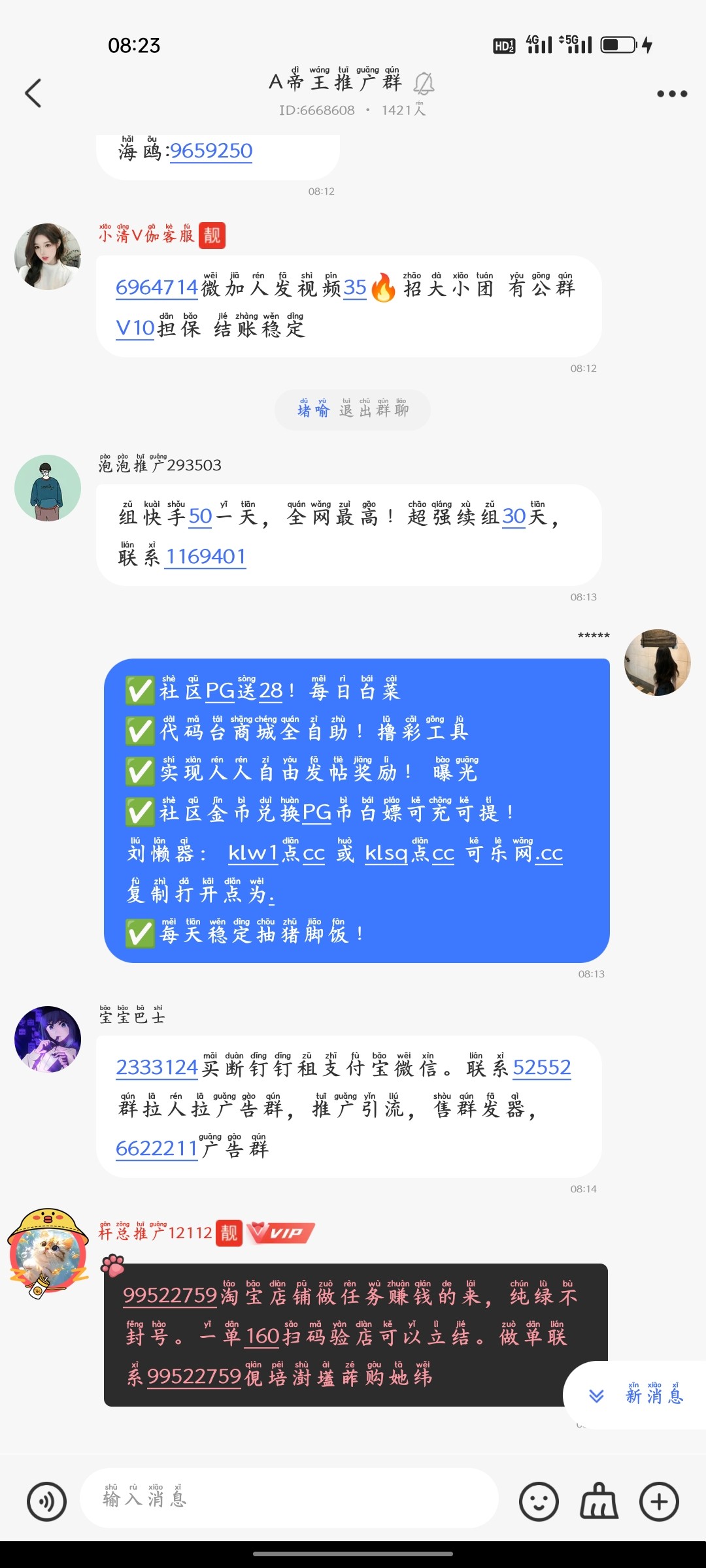Image resolution: width=706 pixels, height=1568 pixels.
Task: Click the klw1点cc link in blue message
Action: point(275,853)
